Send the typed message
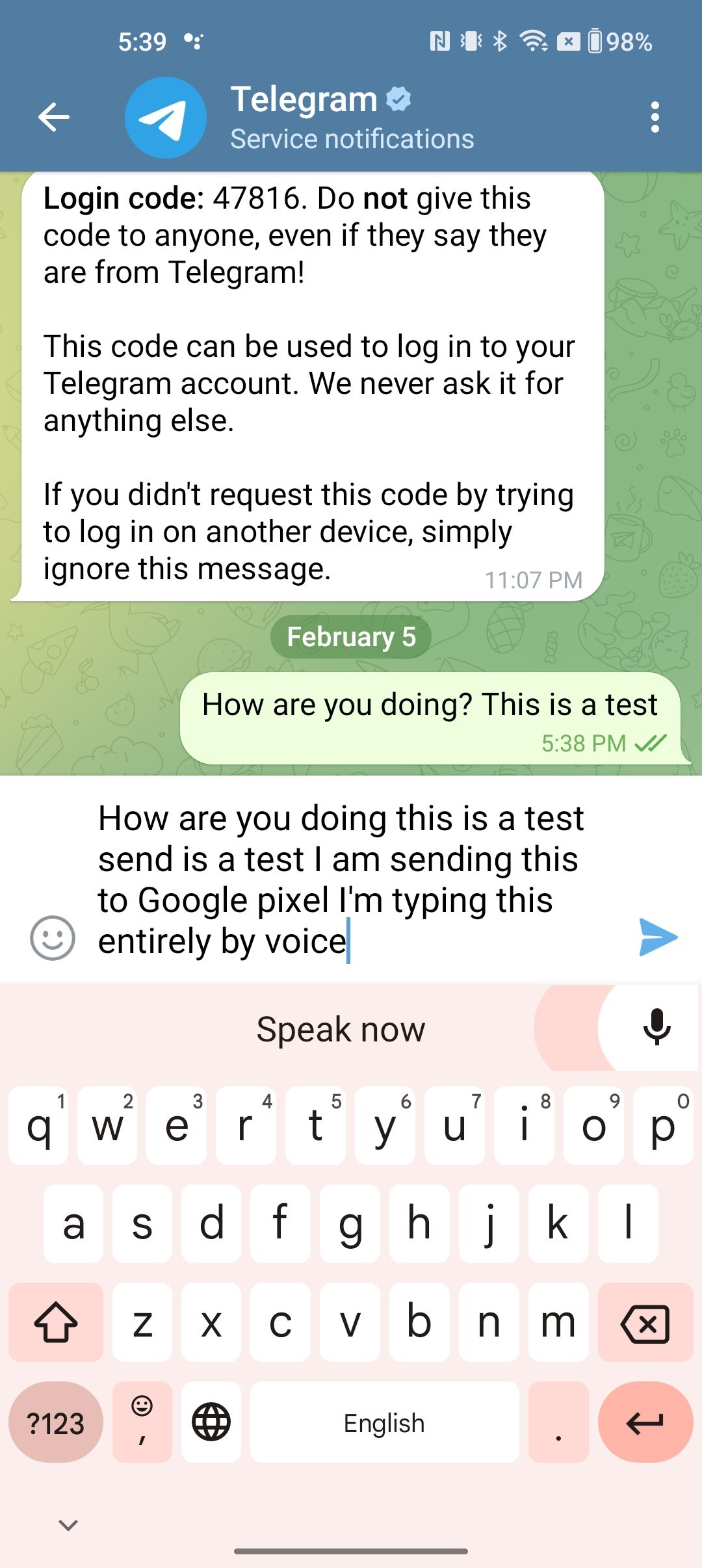 point(658,937)
